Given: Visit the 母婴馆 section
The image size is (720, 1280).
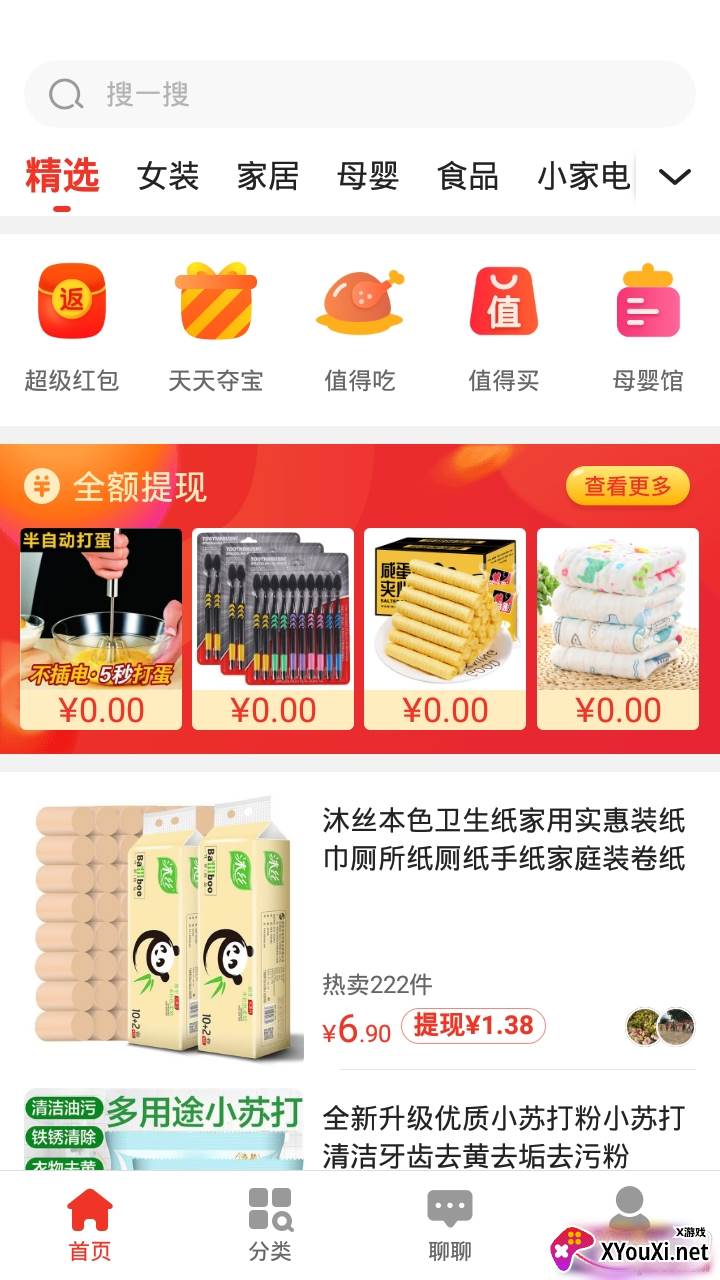Looking at the screenshot, I should 648,327.
